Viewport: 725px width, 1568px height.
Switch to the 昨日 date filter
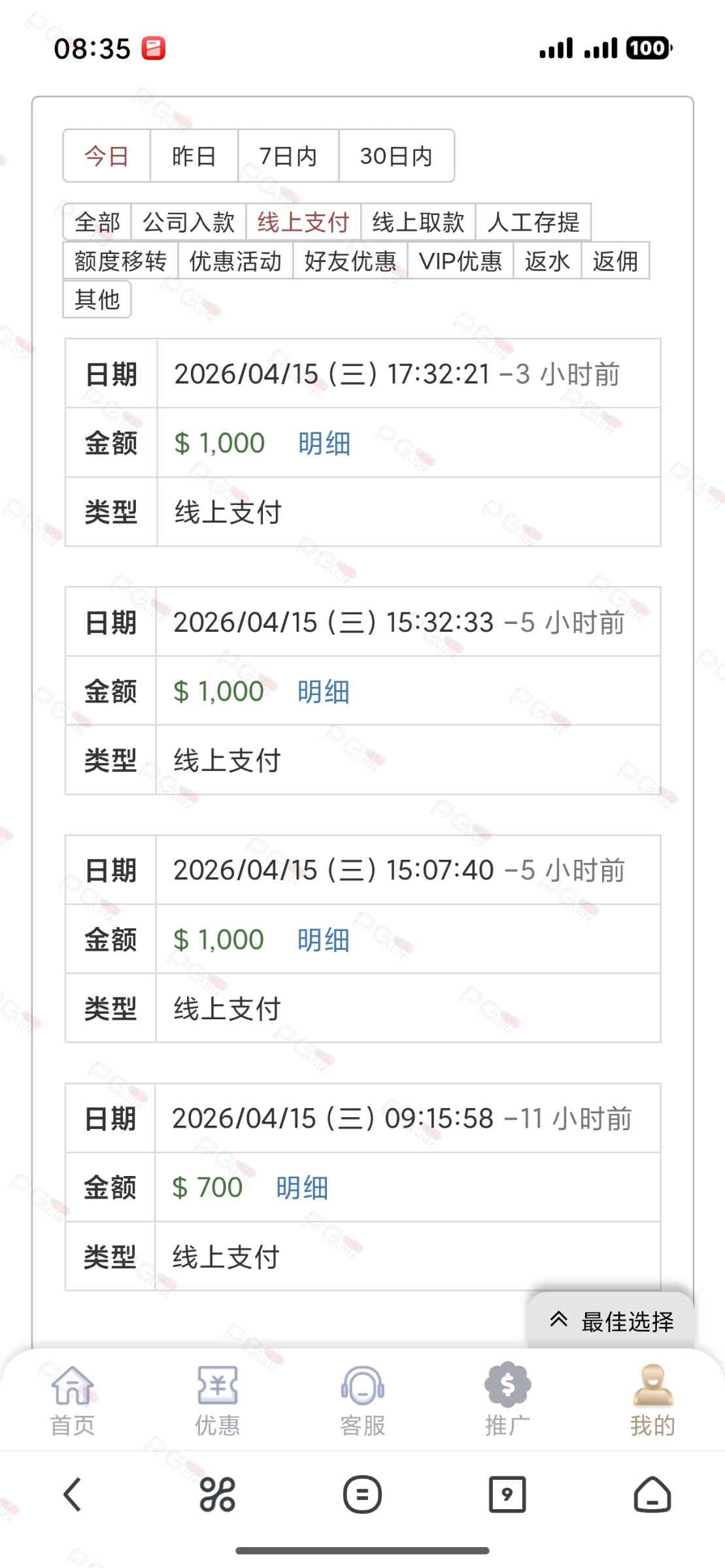tap(194, 156)
